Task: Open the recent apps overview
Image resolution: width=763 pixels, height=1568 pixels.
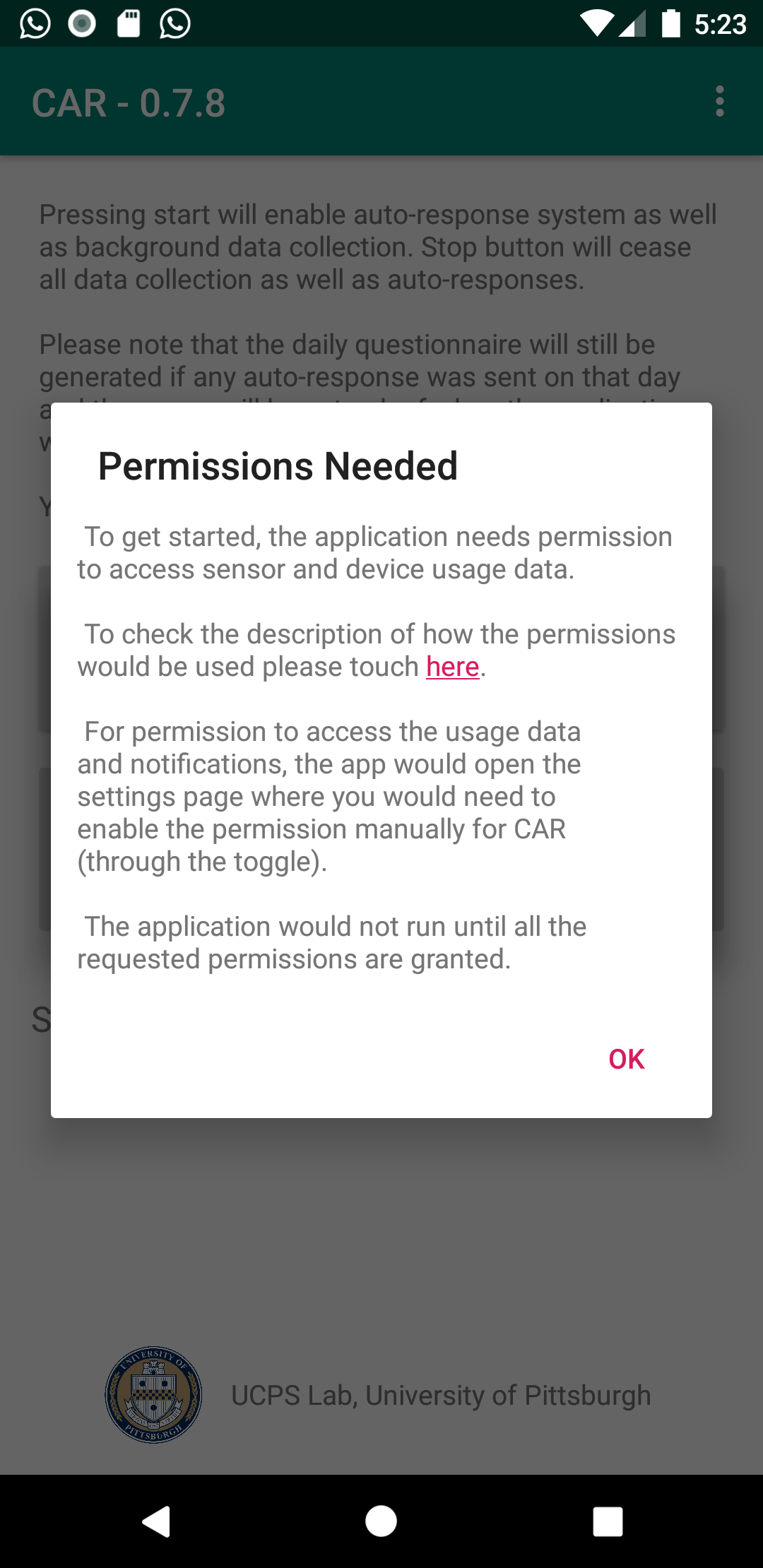Action: [608, 1521]
